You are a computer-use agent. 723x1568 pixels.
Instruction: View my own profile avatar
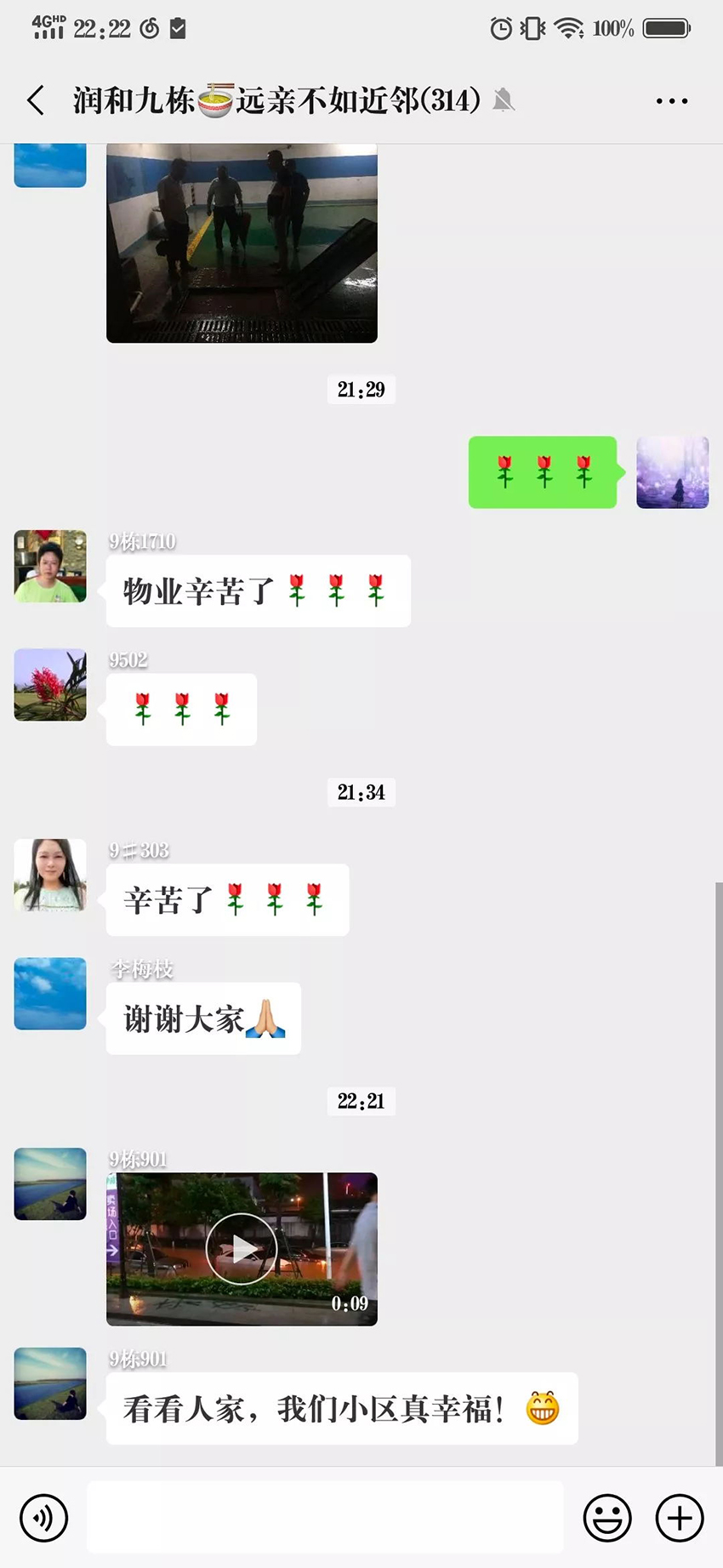pos(672,472)
